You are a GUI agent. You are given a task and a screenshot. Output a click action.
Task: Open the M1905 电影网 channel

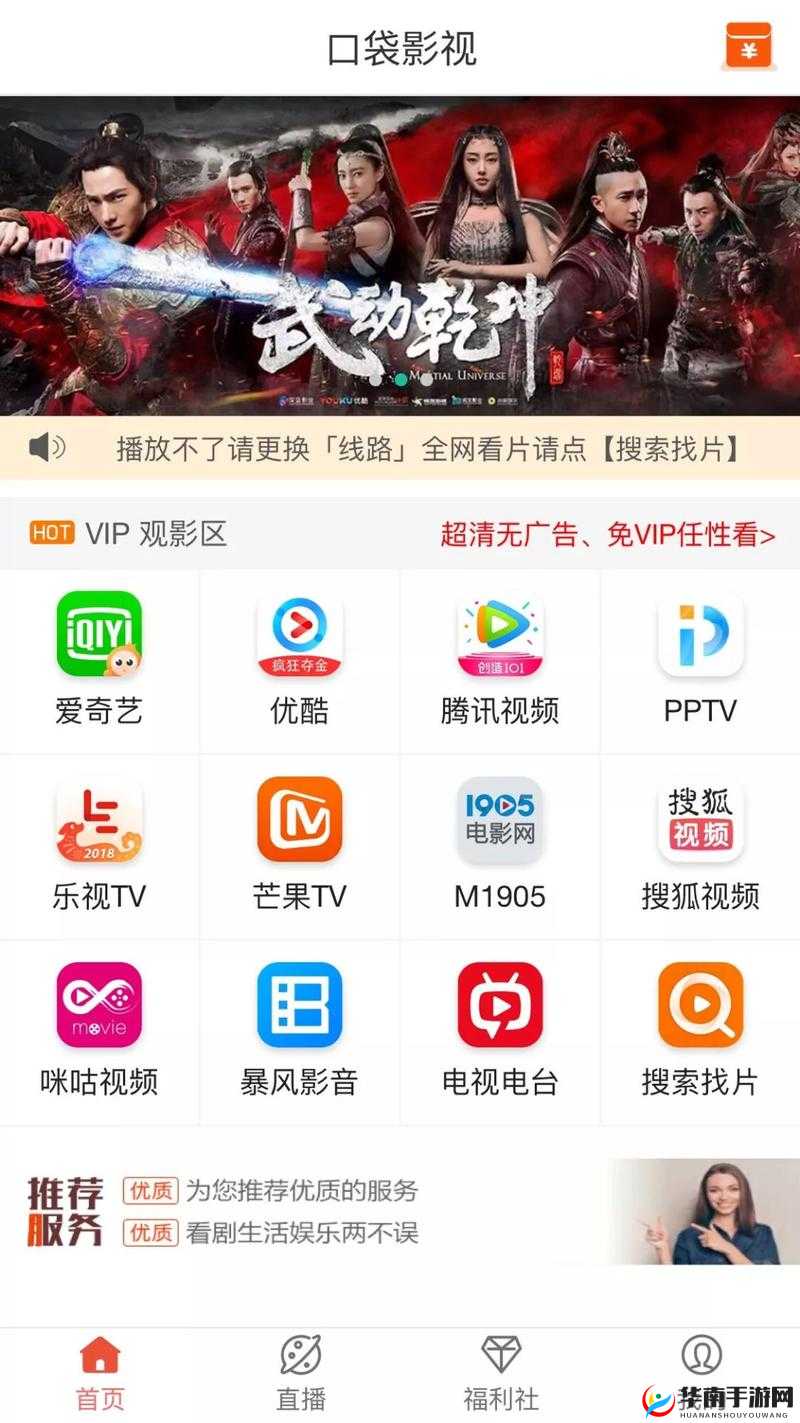[500, 822]
